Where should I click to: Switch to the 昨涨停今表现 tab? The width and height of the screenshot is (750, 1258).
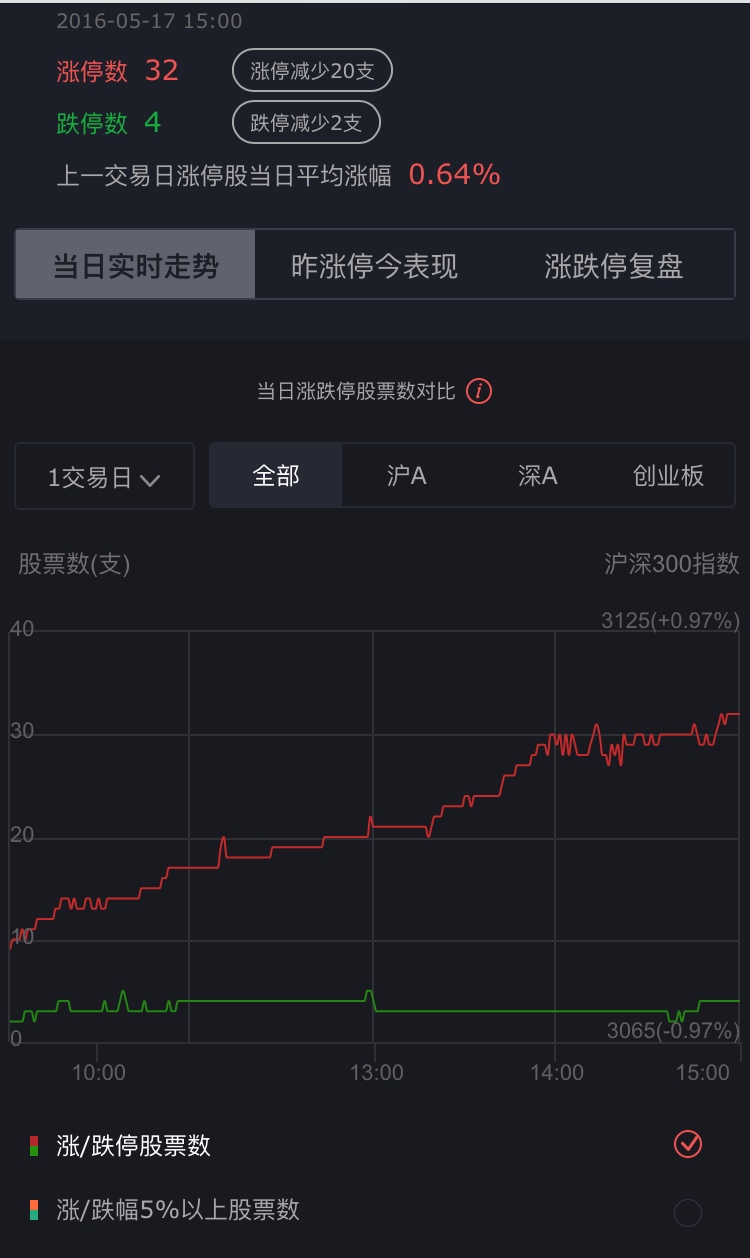click(x=374, y=265)
